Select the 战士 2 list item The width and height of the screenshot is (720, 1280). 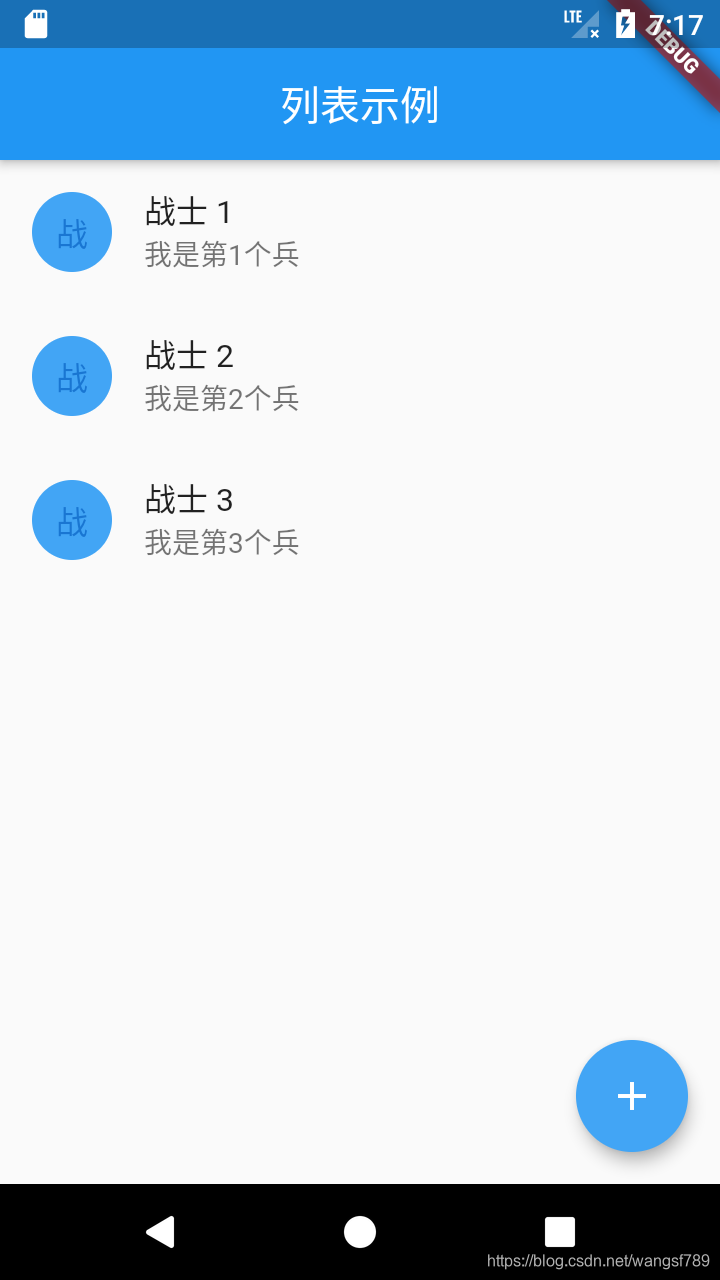pyautogui.click(x=360, y=376)
